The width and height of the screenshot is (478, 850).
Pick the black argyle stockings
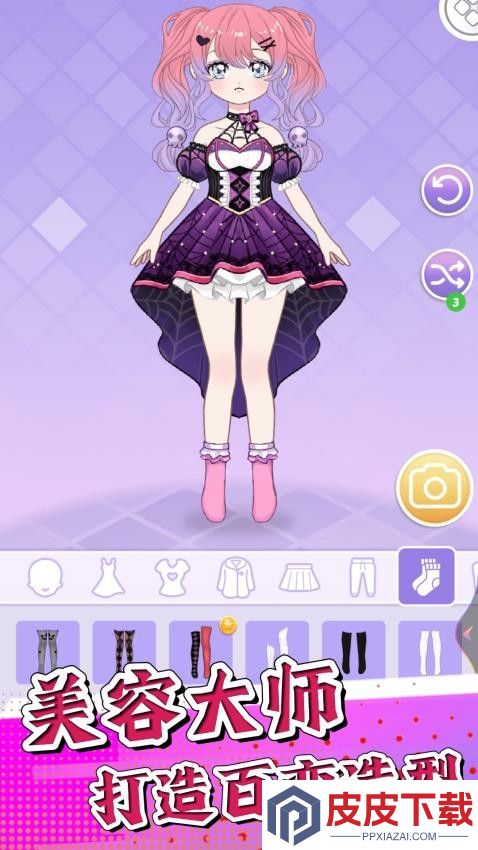pyautogui.click(x=124, y=651)
